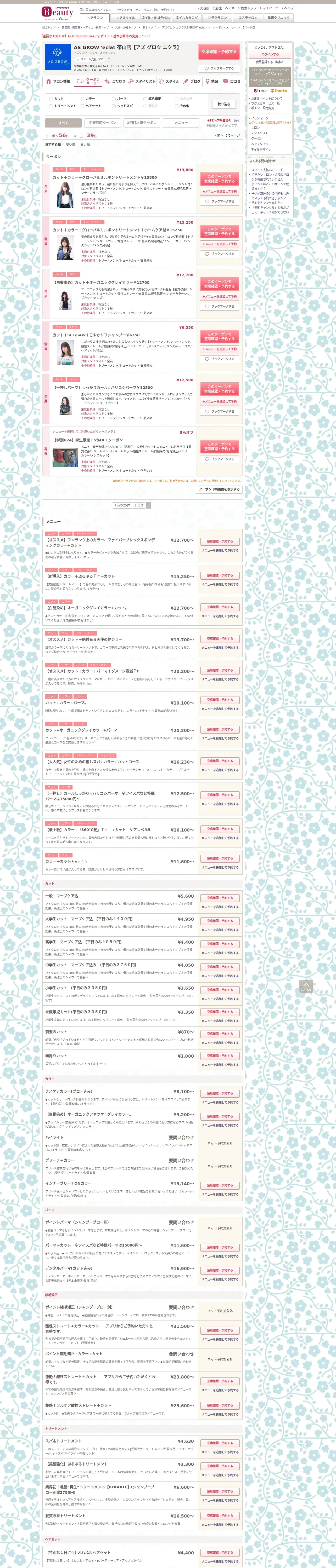Image resolution: width=336 pixels, height=1568 pixels.
Task: Open the サロン情報 tab
Action: (59, 81)
